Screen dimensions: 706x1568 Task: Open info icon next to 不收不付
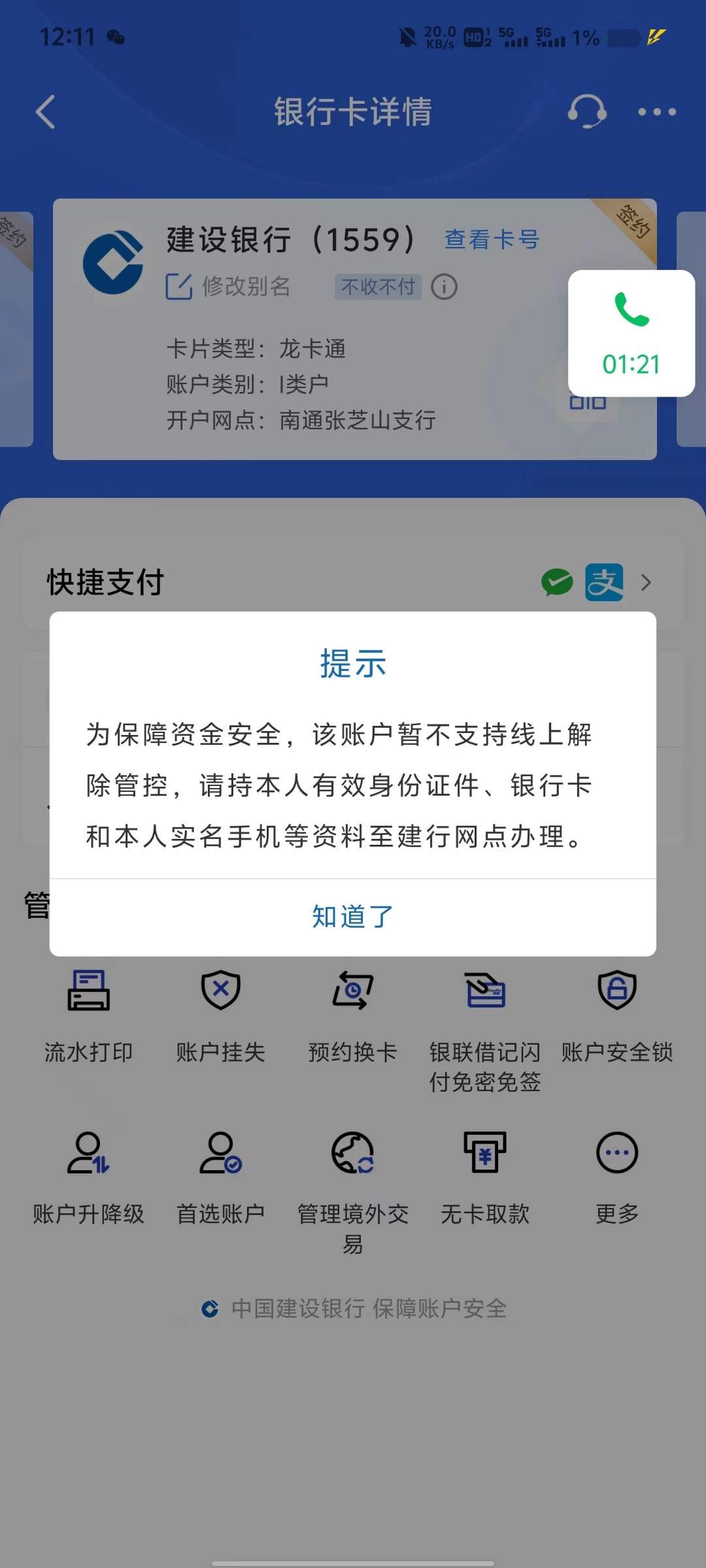click(x=445, y=287)
